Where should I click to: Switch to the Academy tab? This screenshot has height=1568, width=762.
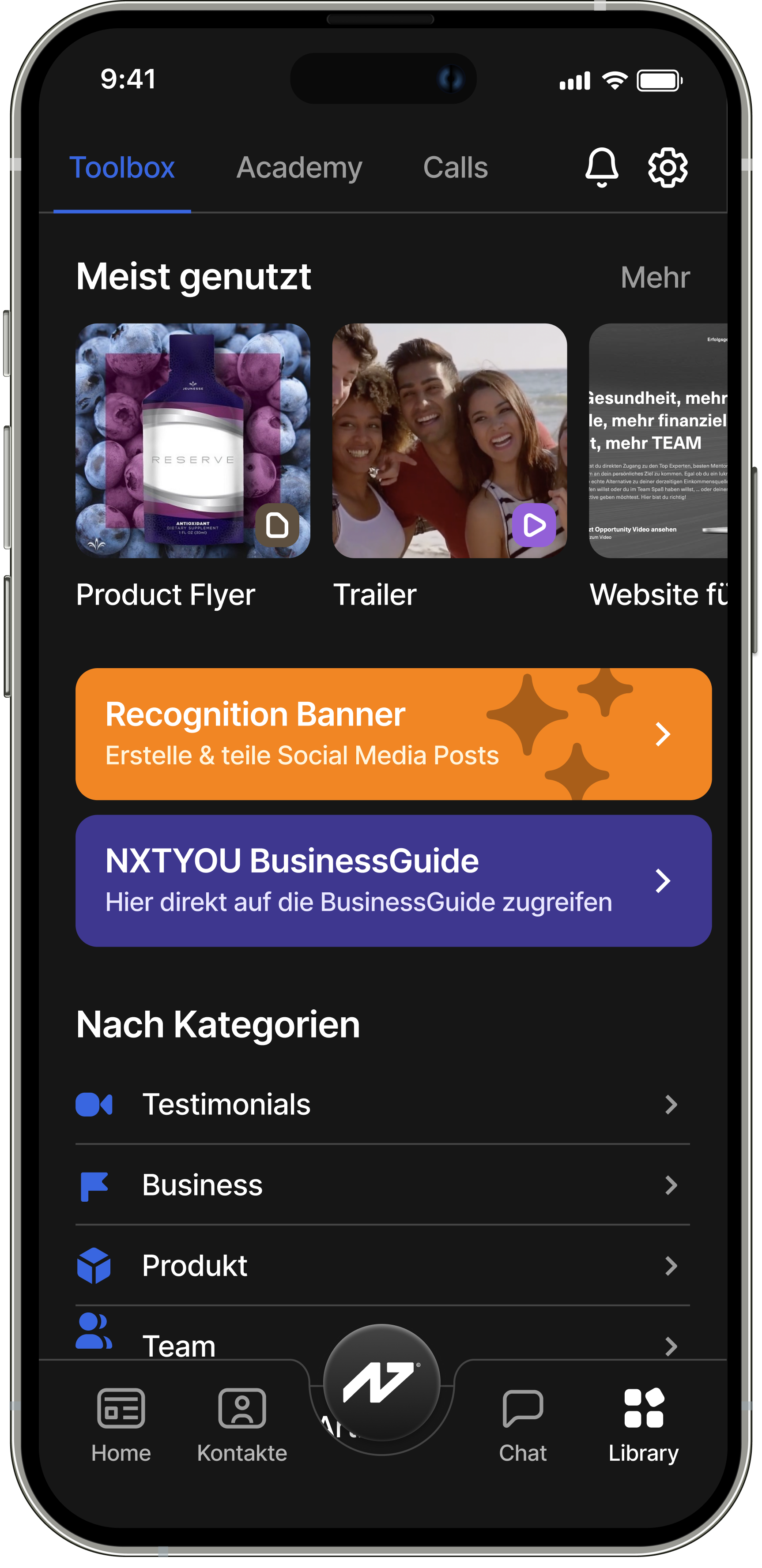point(299,167)
